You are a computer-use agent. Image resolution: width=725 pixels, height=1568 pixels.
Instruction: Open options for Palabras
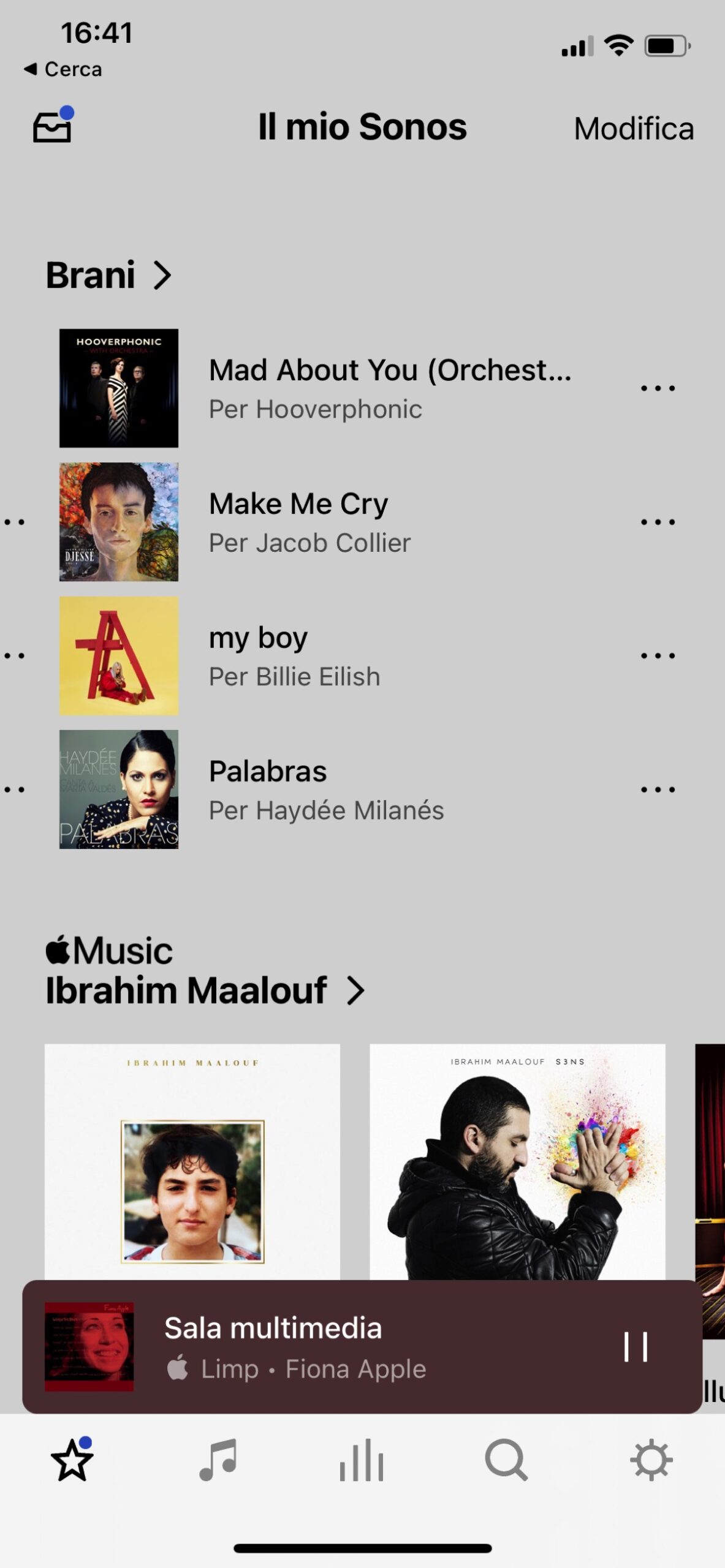[x=657, y=790]
